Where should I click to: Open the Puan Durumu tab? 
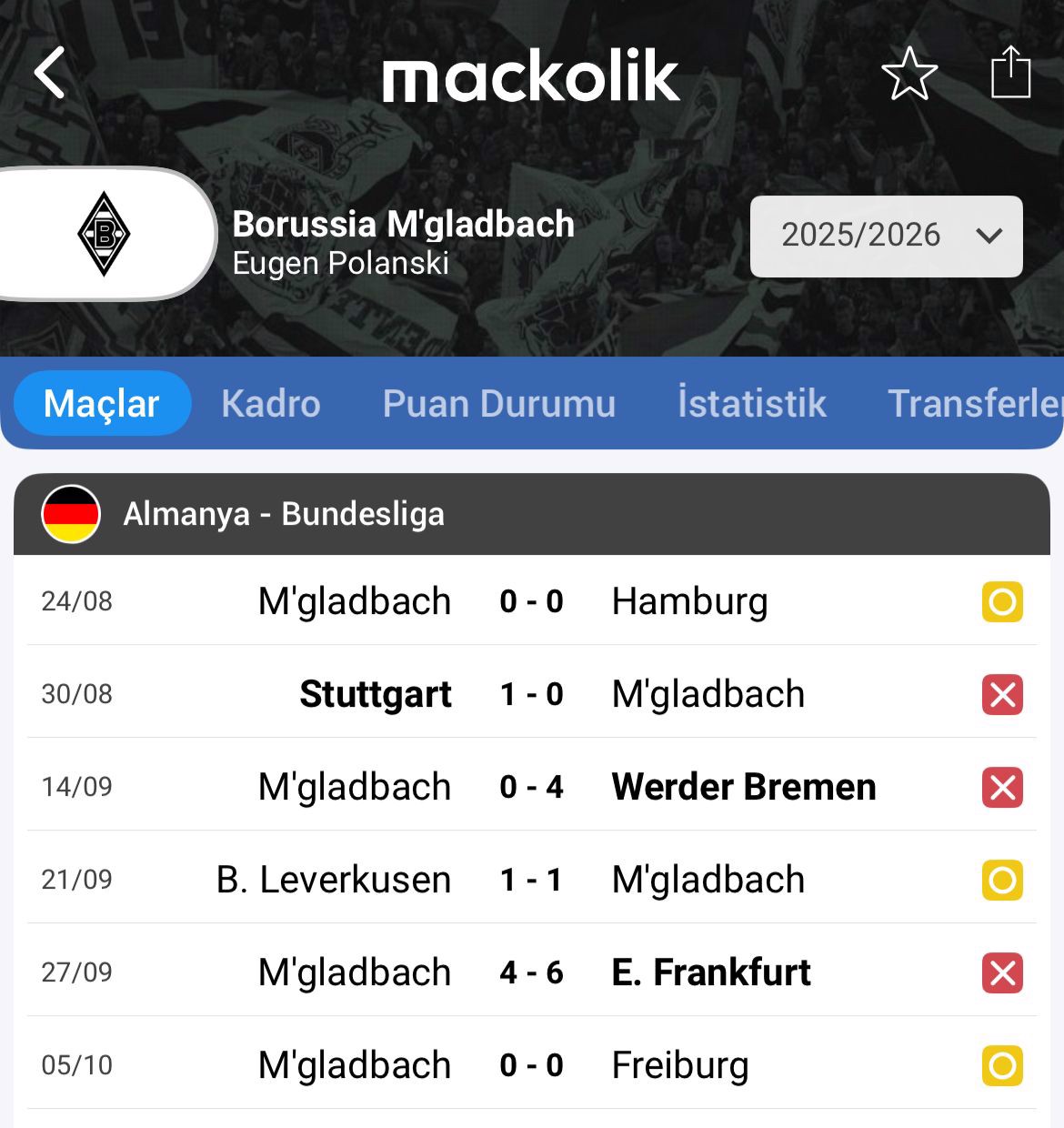pos(499,403)
